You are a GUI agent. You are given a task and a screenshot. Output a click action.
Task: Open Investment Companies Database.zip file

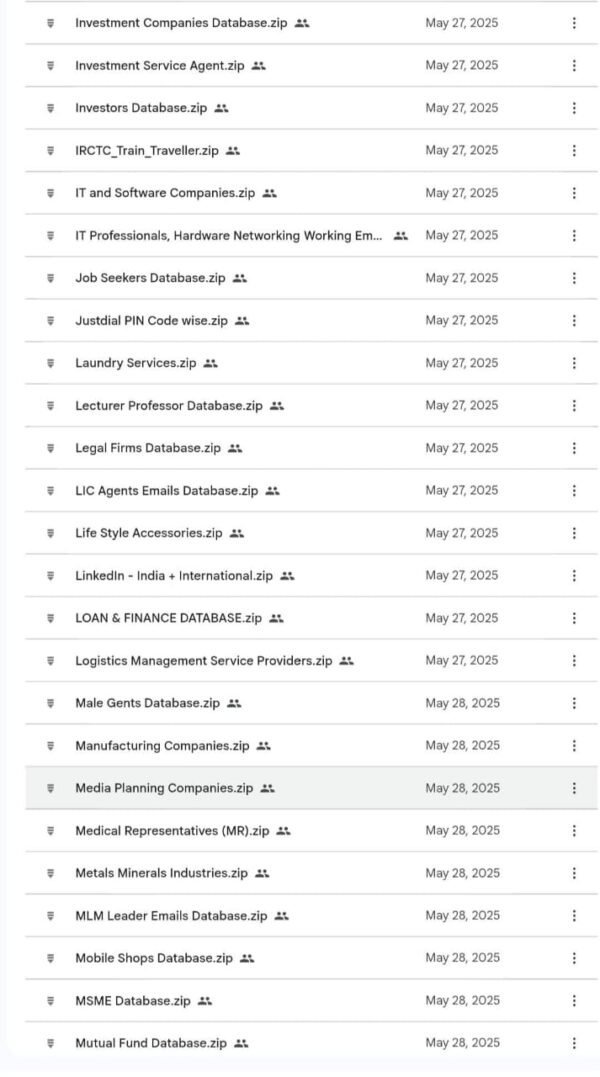(x=181, y=23)
